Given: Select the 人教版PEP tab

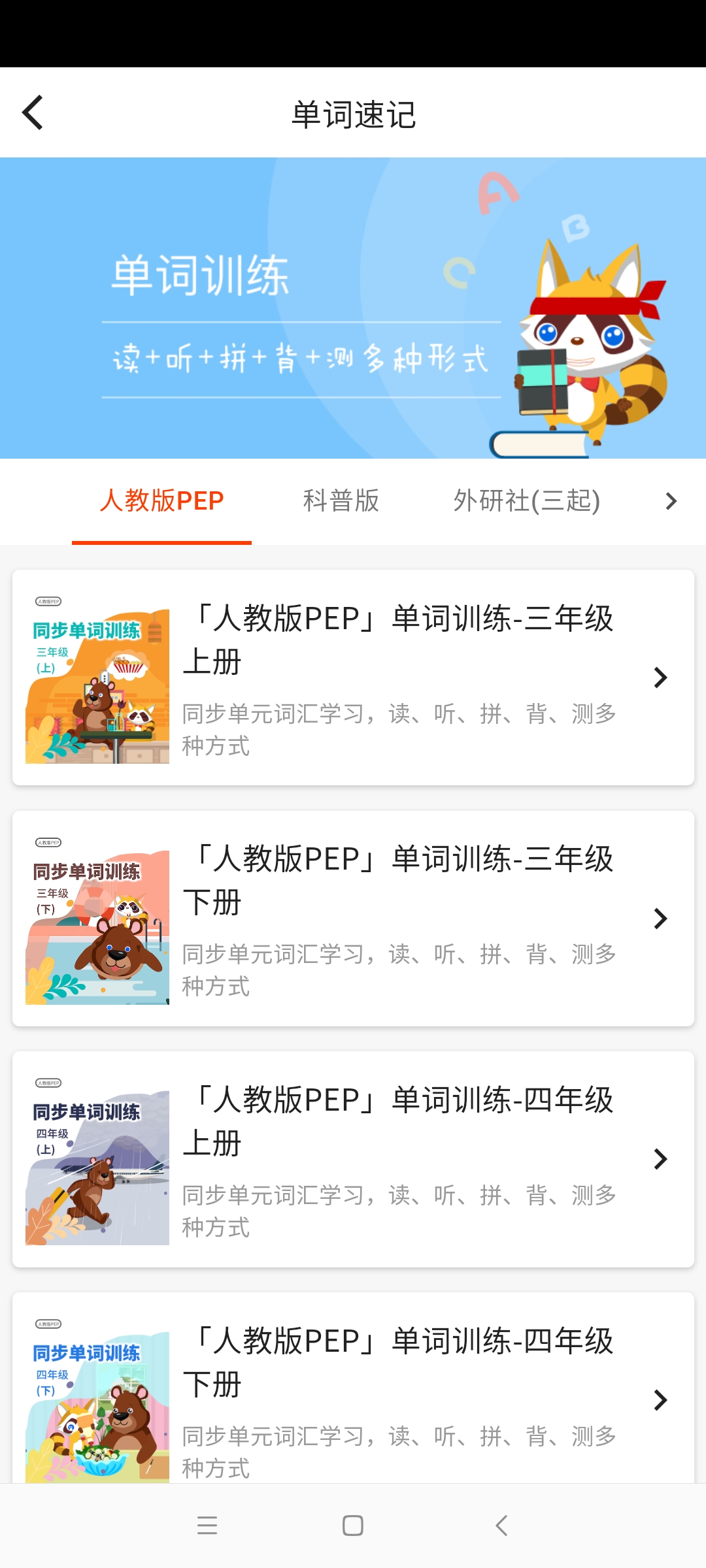Looking at the screenshot, I should (x=161, y=501).
